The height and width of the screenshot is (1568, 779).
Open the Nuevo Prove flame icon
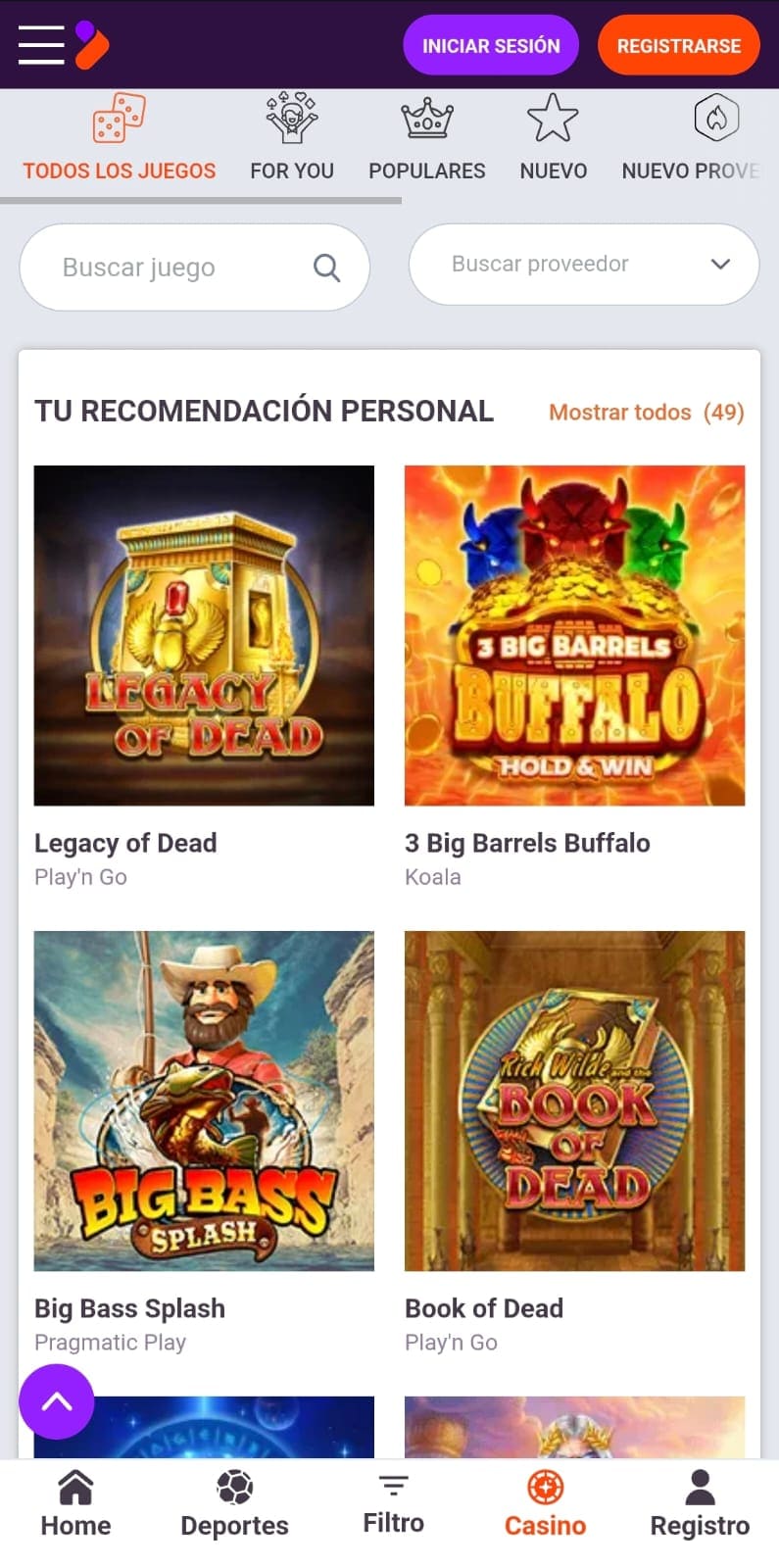716,118
